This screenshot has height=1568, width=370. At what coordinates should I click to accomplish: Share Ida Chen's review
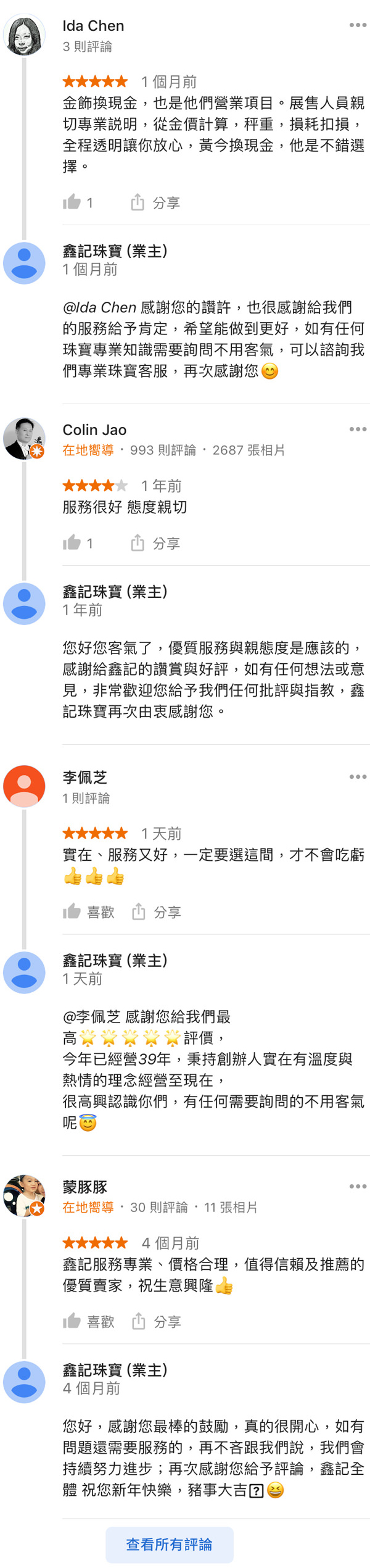point(155,202)
